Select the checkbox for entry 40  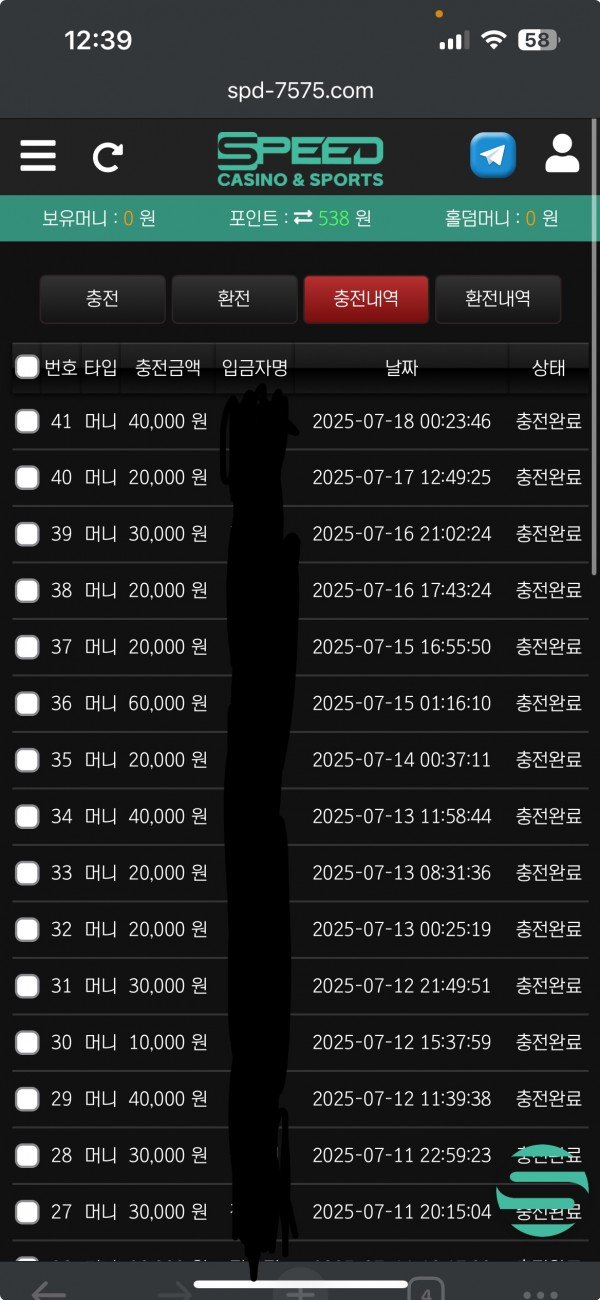27,478
